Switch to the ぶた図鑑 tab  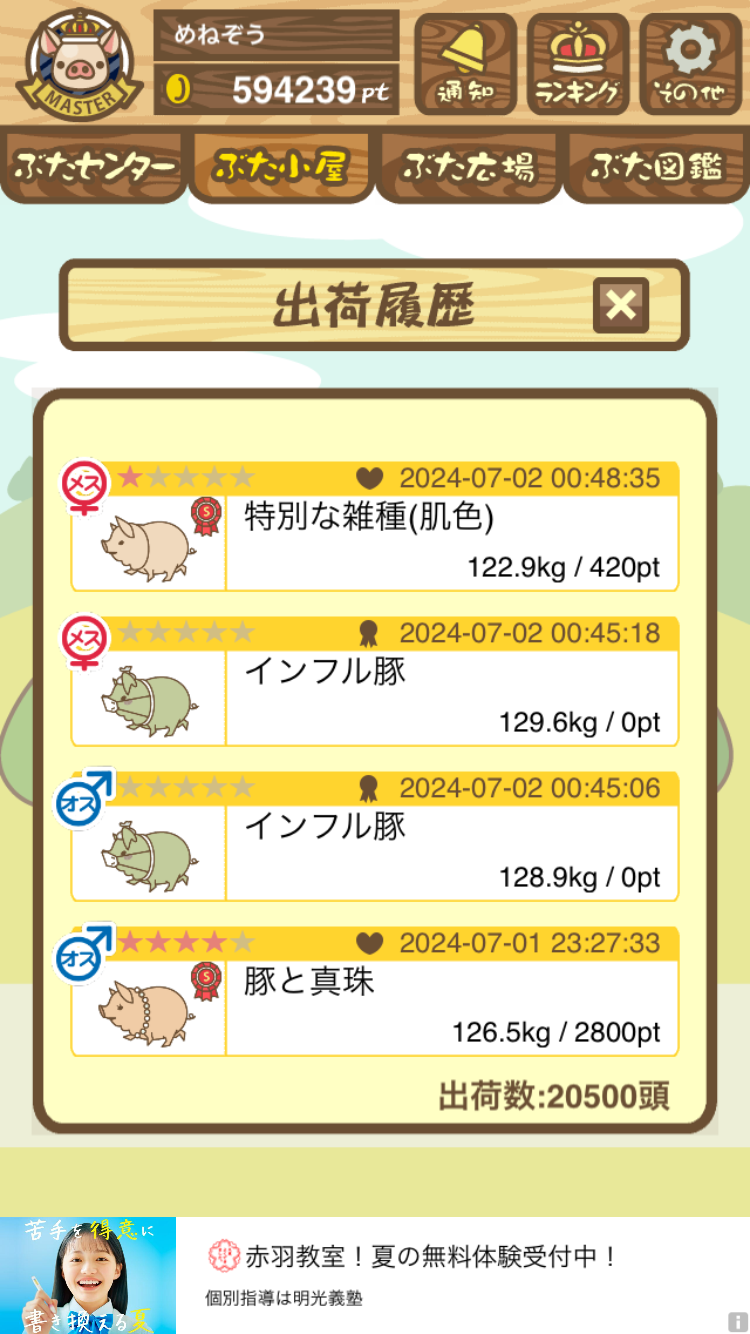[656, 167]
